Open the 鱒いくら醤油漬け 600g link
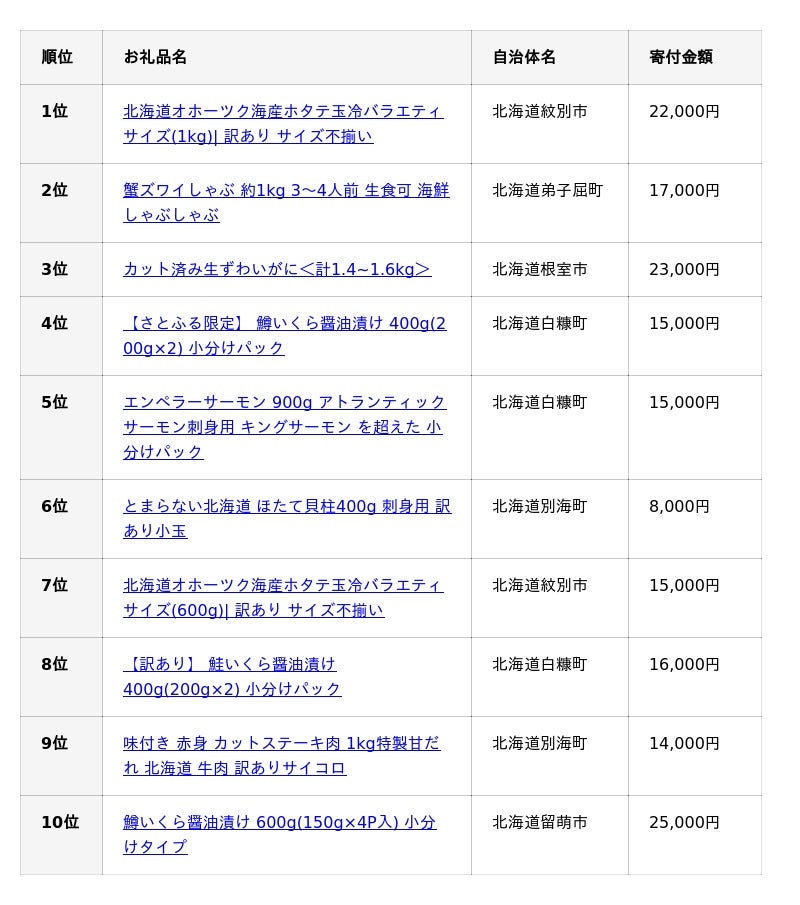 (279, 823)
